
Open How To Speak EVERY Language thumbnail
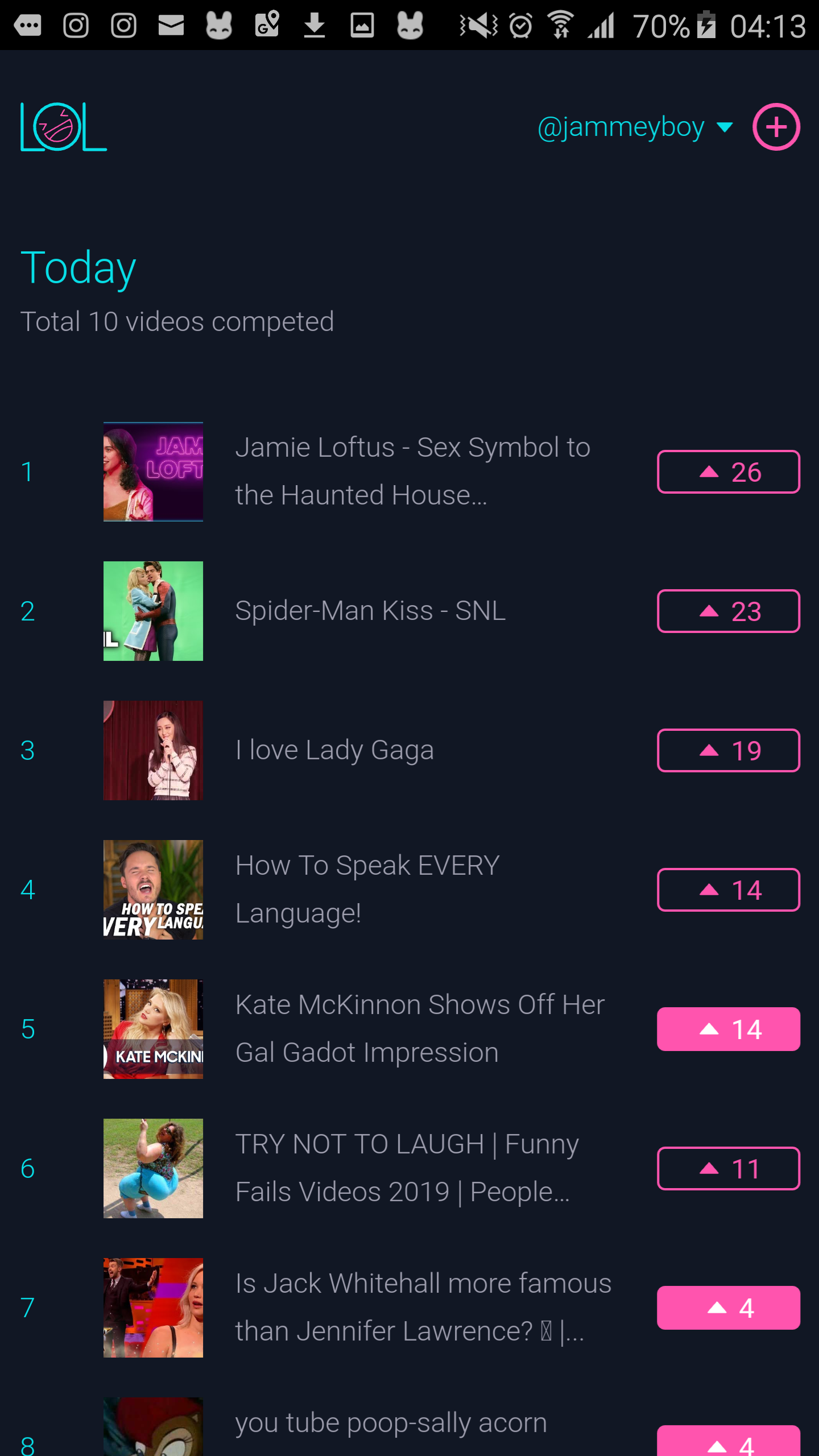click(153, 890)
